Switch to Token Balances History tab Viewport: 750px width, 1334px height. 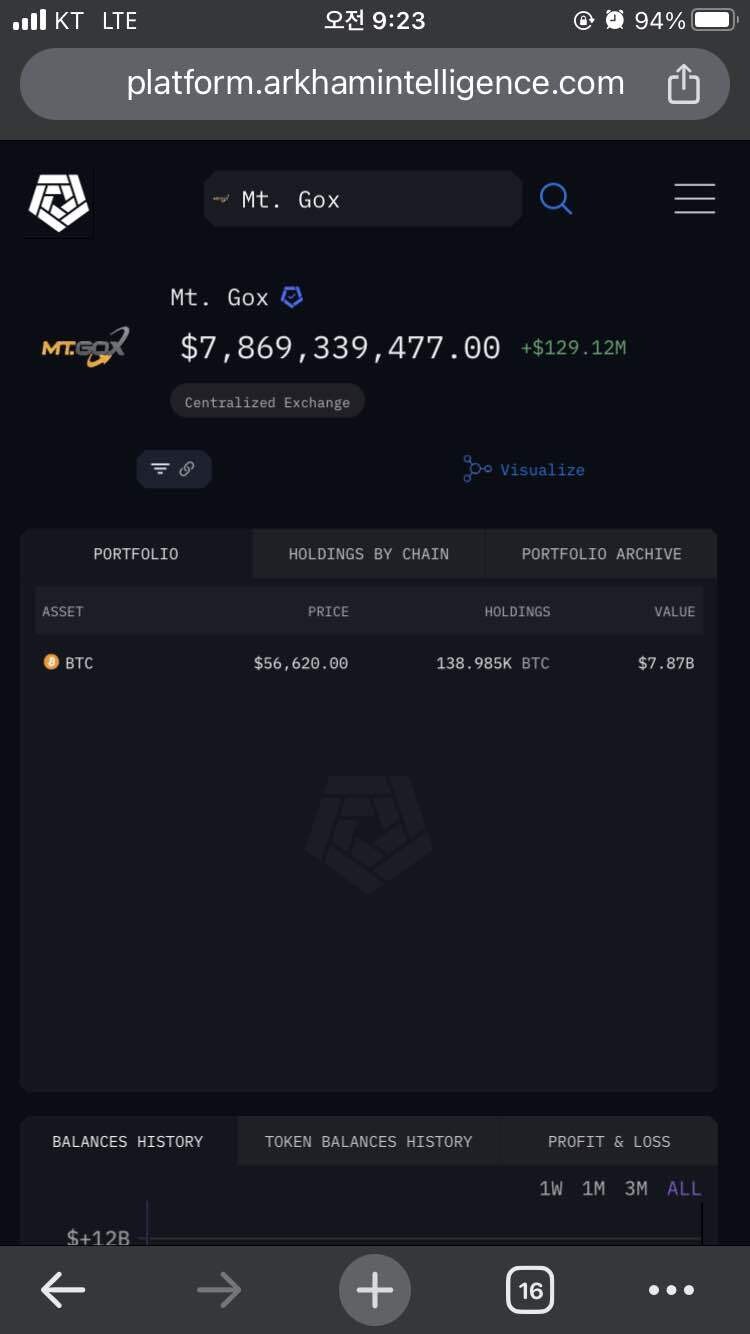pos(368,1141)
